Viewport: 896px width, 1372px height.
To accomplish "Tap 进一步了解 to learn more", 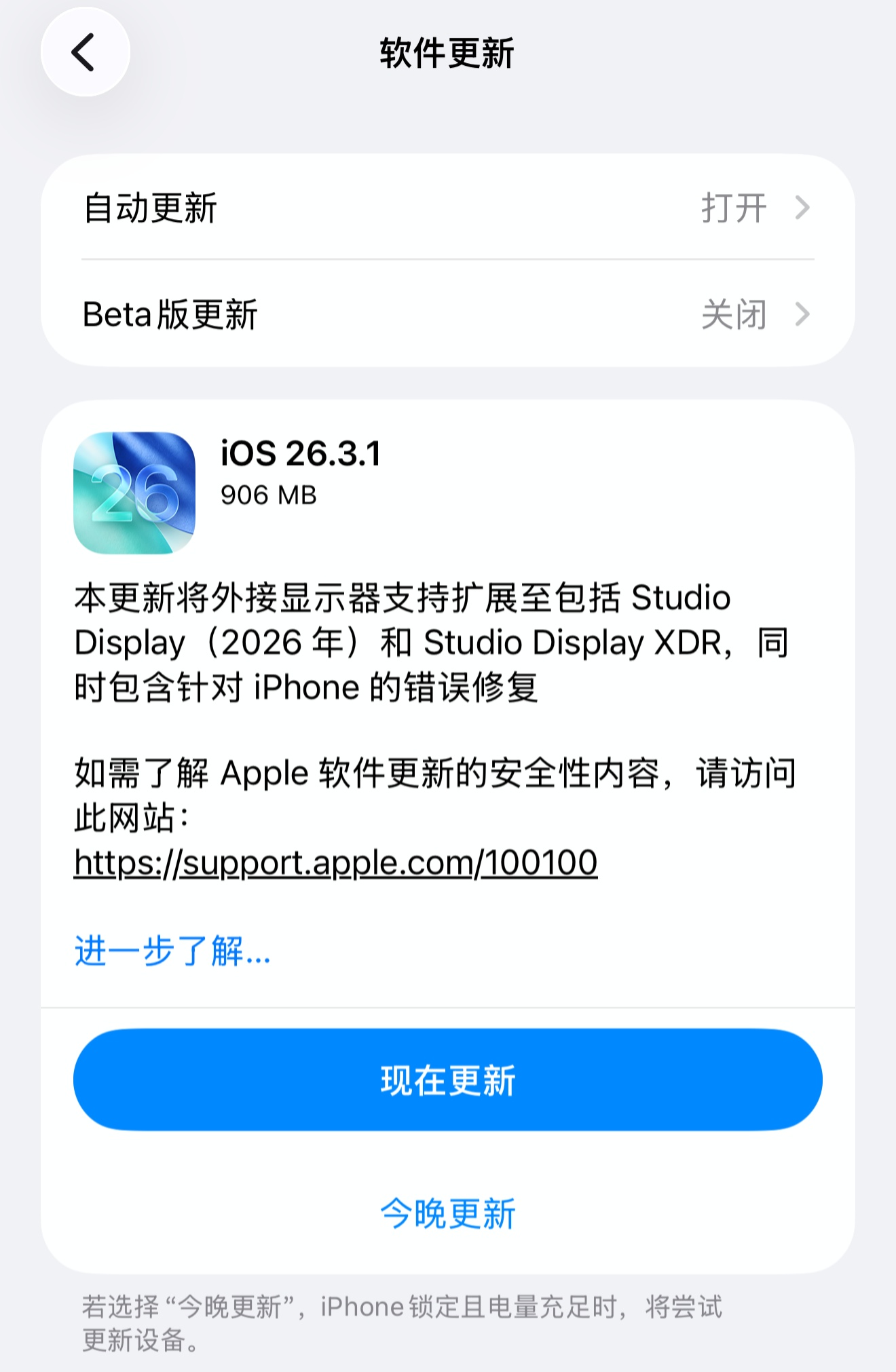I will pyautogui.click(x=172, y=951).
